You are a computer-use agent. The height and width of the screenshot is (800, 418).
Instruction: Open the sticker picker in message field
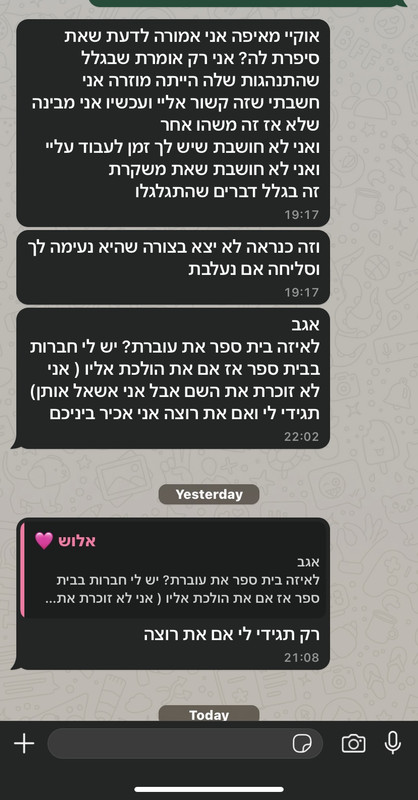coord(302,743)
